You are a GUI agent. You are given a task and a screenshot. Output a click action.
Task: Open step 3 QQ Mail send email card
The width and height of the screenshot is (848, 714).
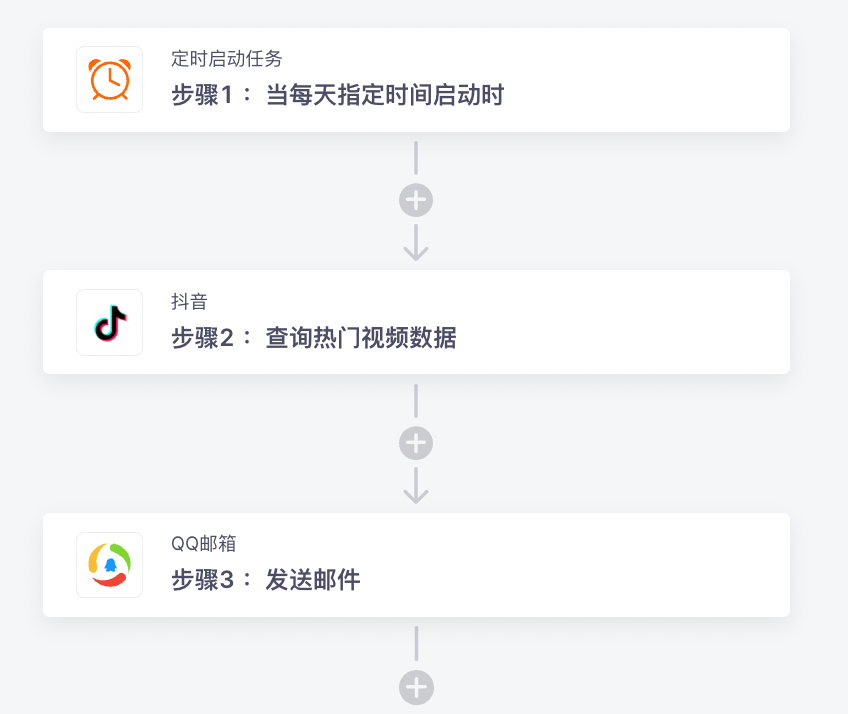tap(416, 565)
